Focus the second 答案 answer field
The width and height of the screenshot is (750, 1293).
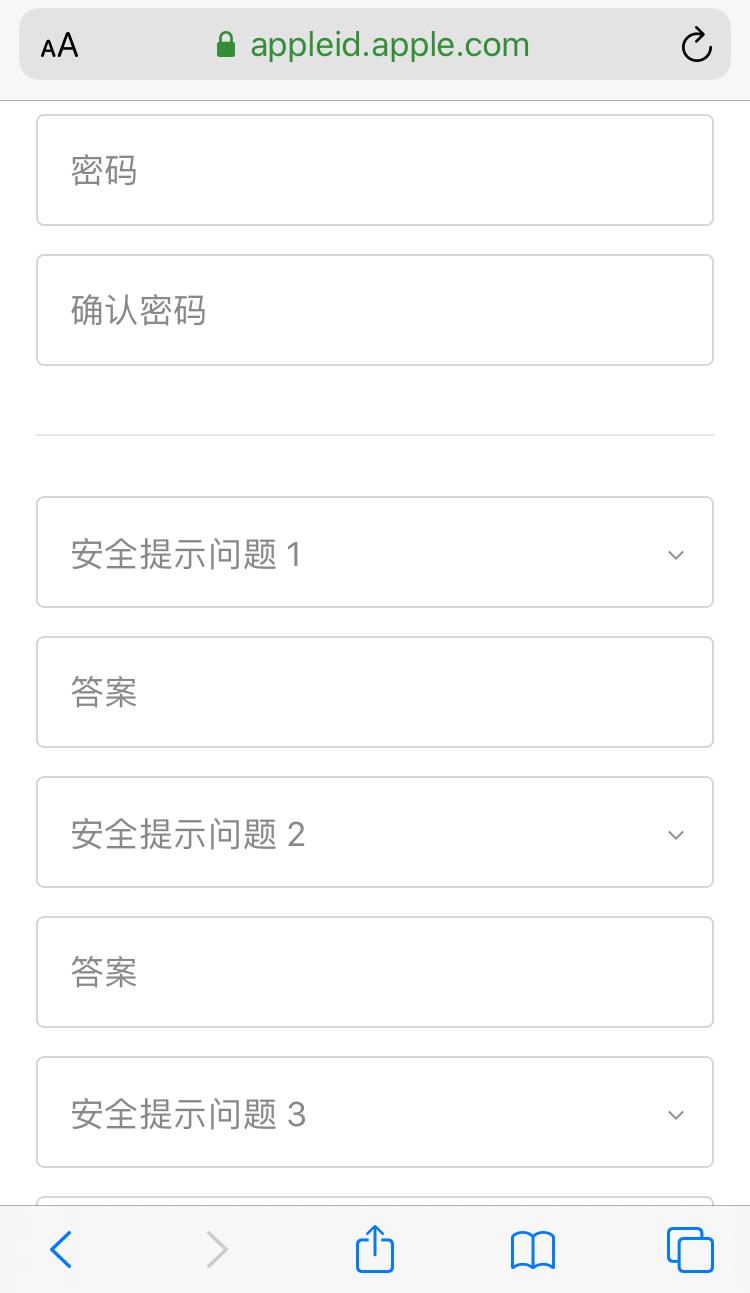tap(375, 972)
